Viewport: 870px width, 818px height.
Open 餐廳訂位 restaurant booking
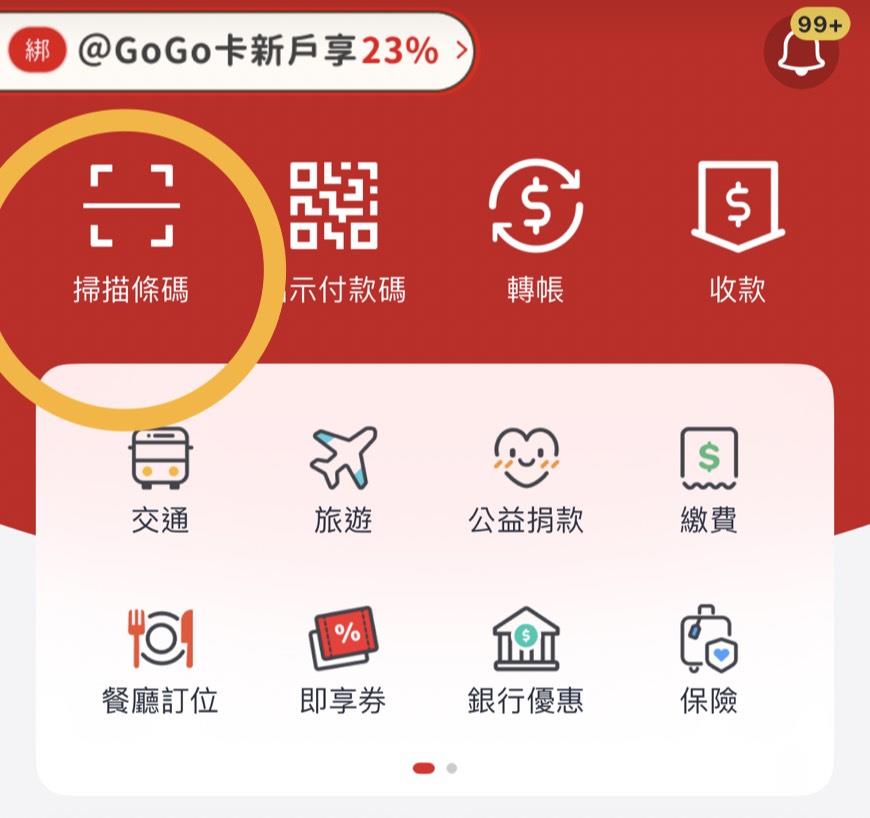(160, 660)
